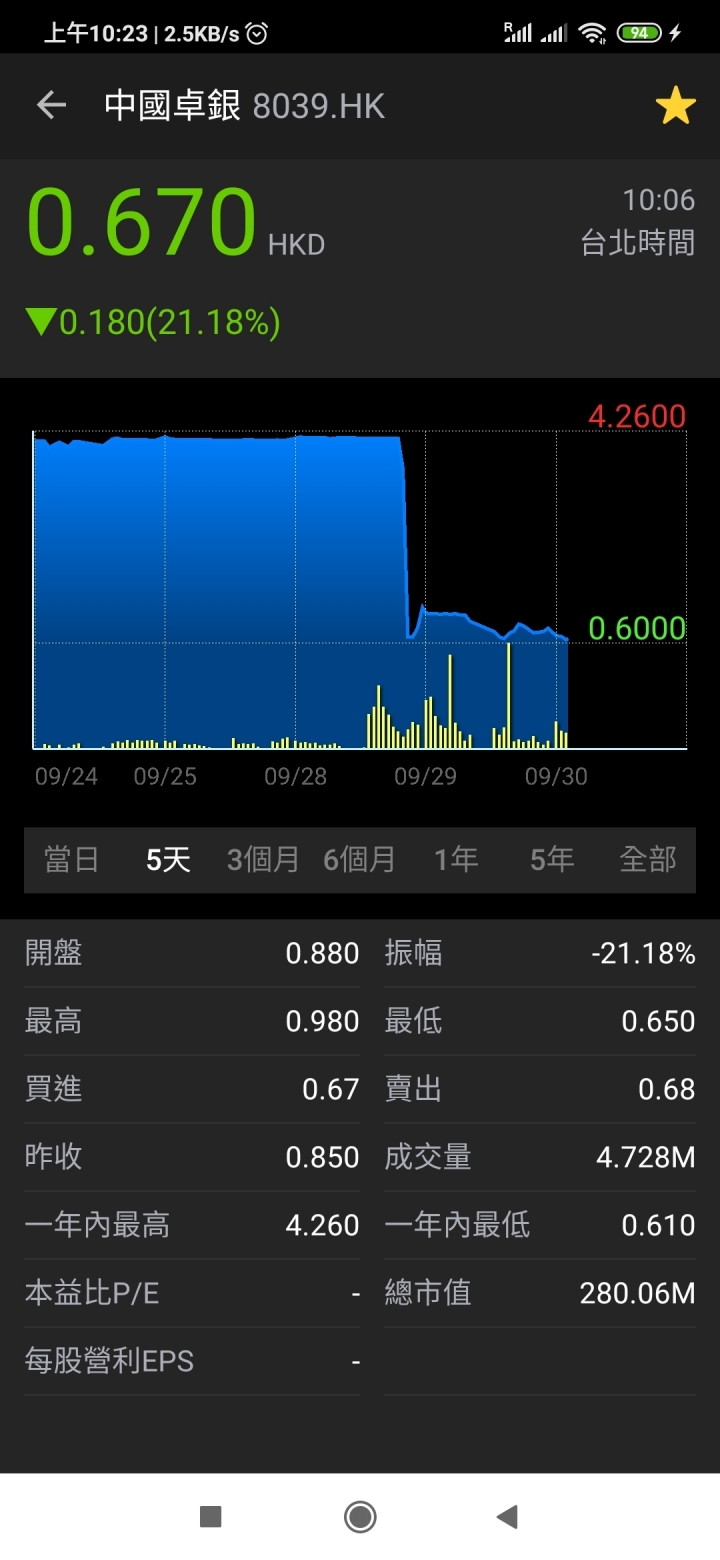Select the 5天 chart range
Viewport: 720px width, 1560px height.
(168, 859)
